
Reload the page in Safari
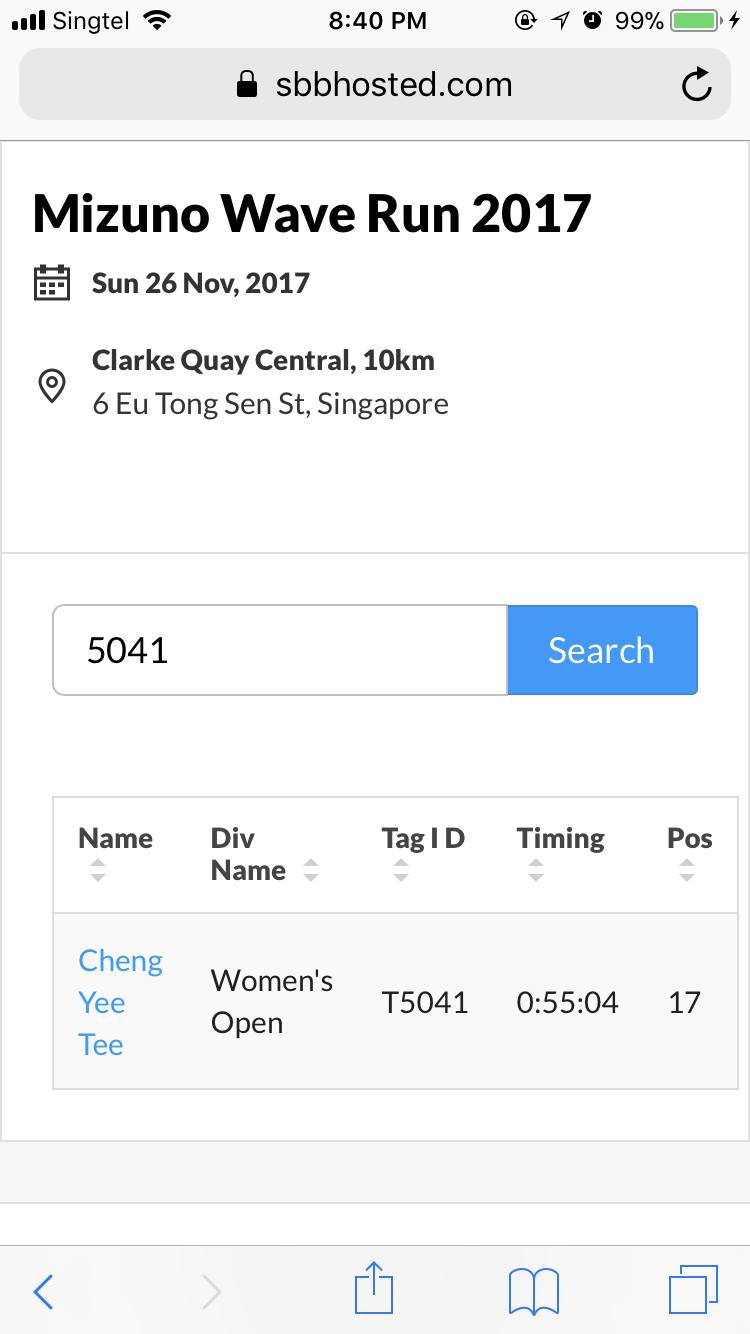(697, 85)
